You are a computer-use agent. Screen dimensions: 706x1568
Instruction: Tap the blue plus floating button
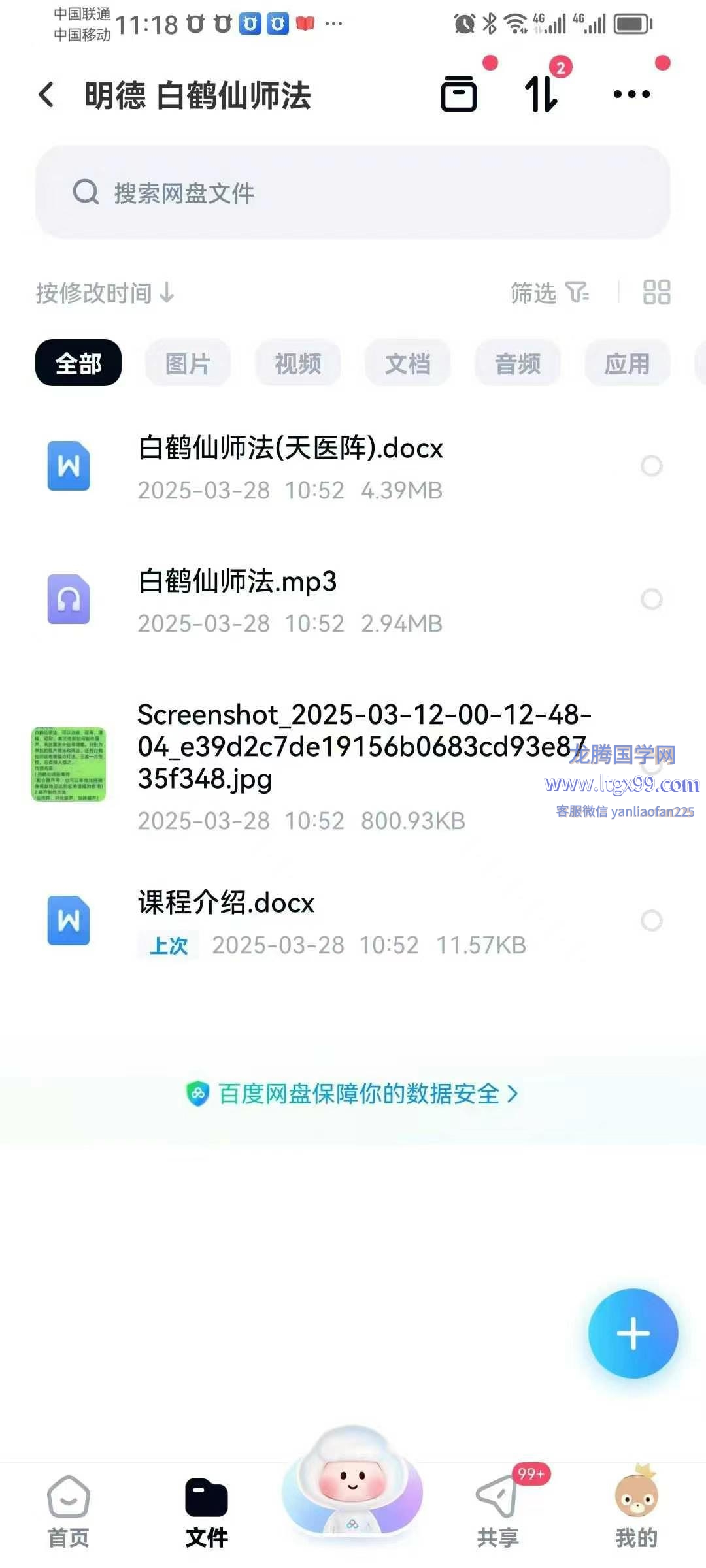click(x=633, y=1334)
